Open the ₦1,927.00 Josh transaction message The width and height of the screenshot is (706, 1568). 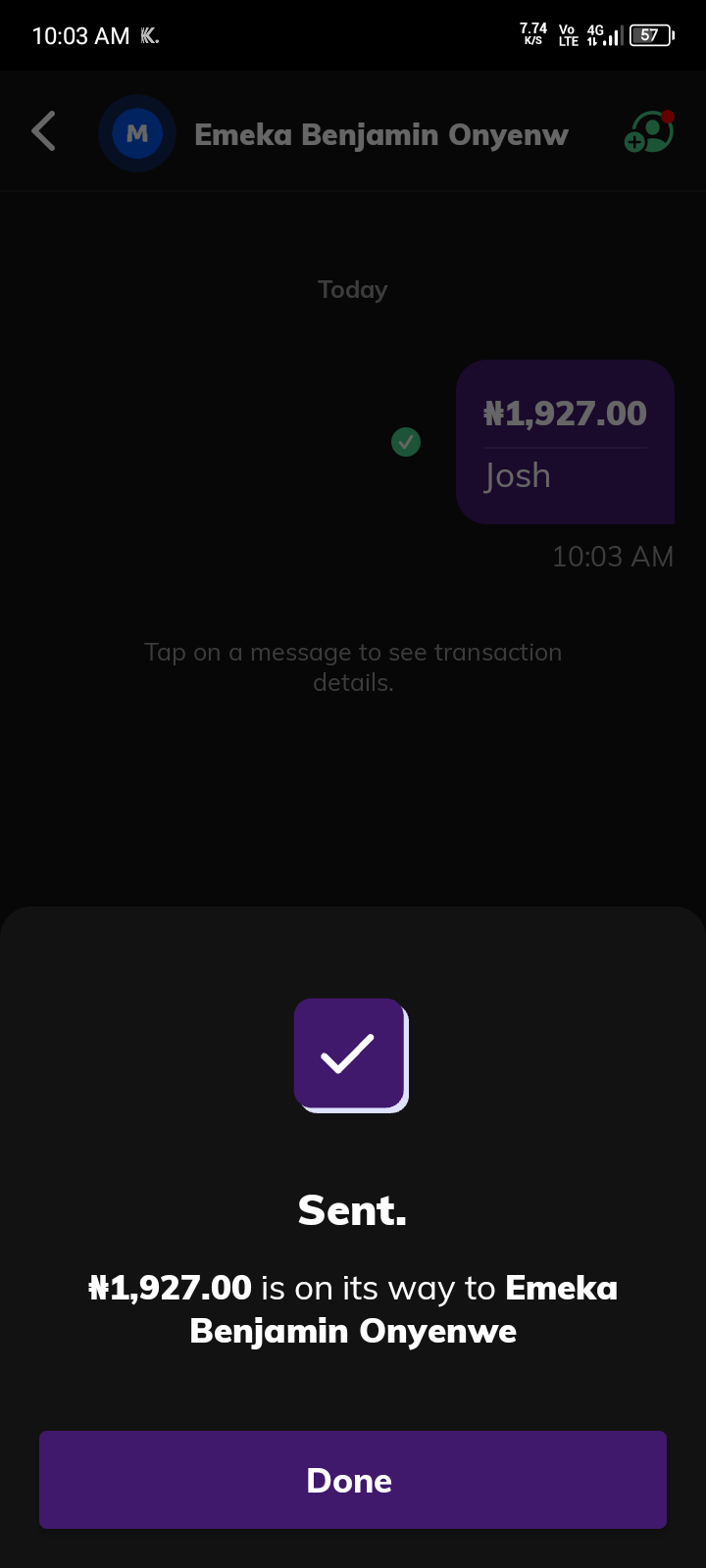(x=565, y=442)
